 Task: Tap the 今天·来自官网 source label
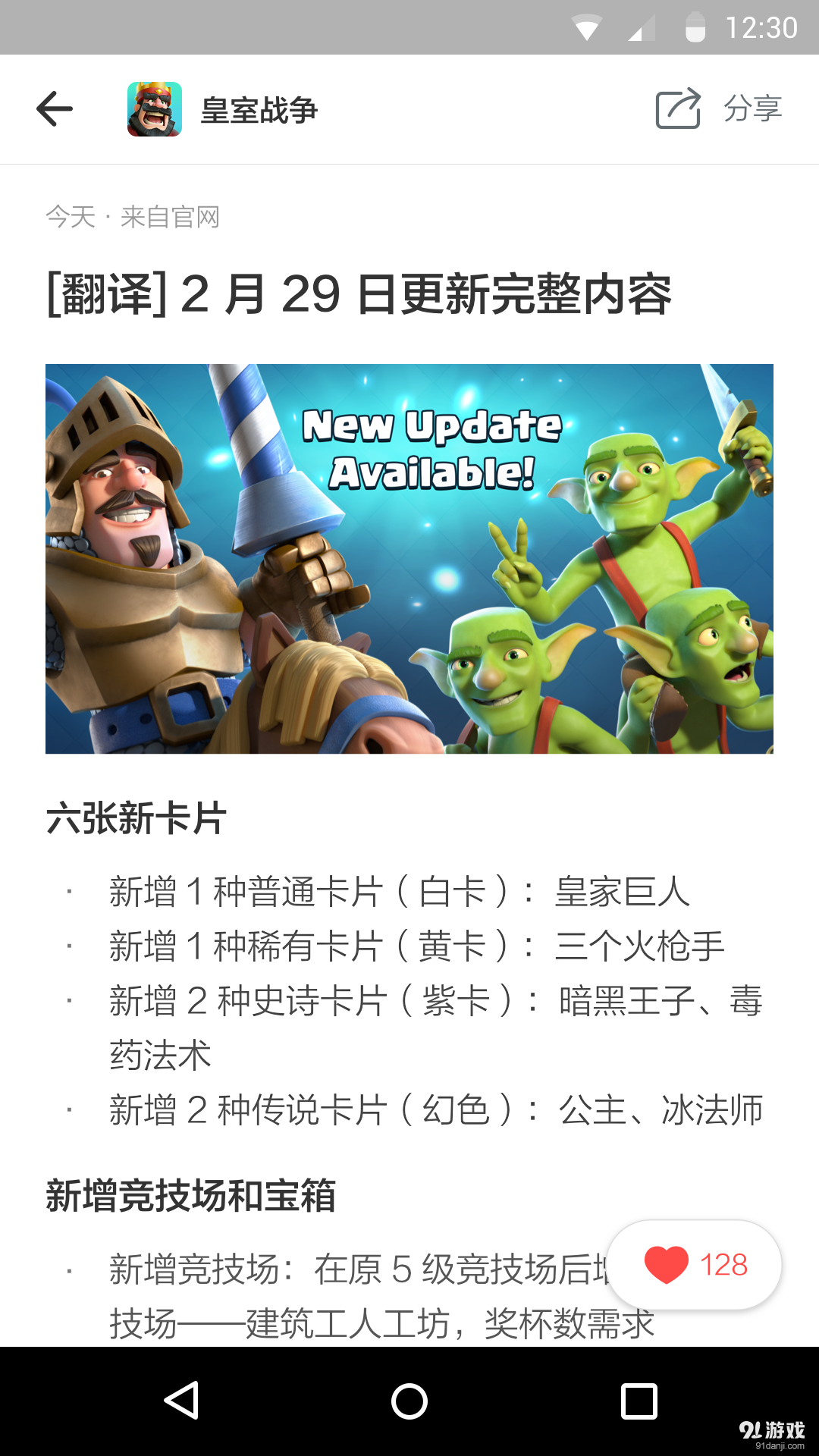(x=133, y=217)
